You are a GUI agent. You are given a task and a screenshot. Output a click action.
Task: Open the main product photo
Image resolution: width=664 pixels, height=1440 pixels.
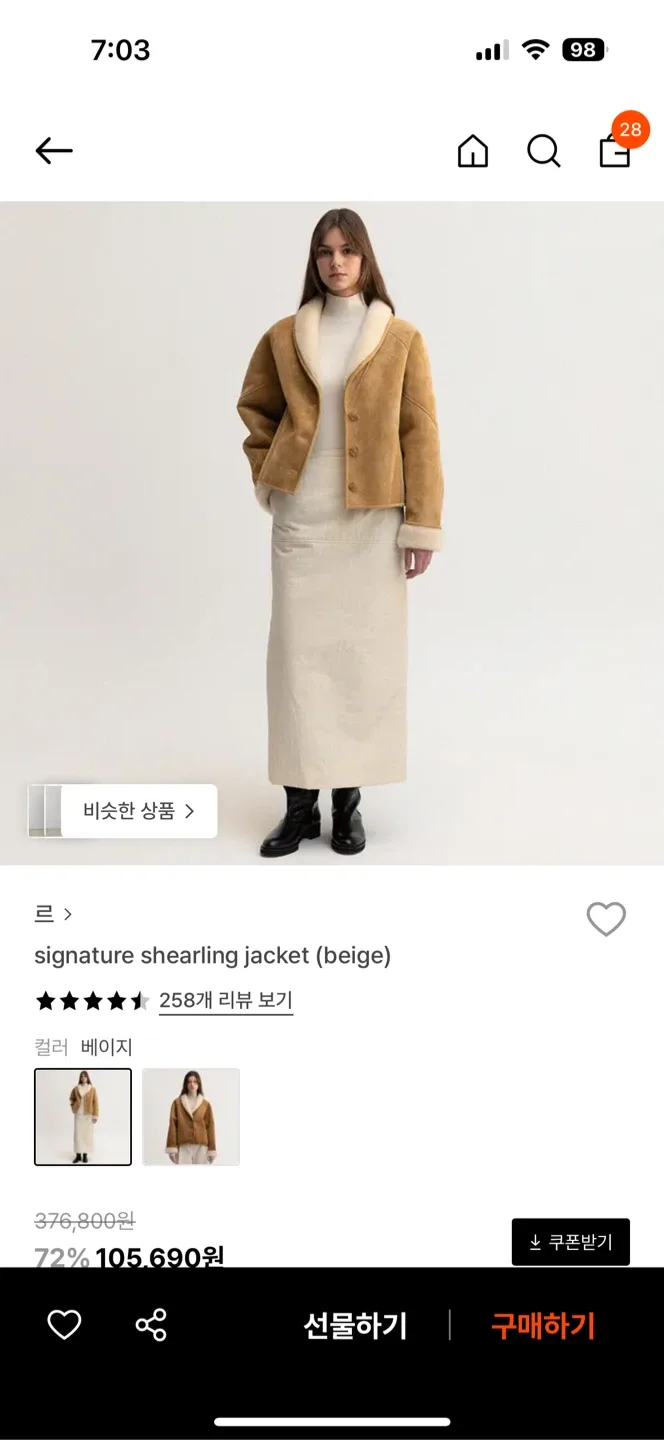click(332, 500)
